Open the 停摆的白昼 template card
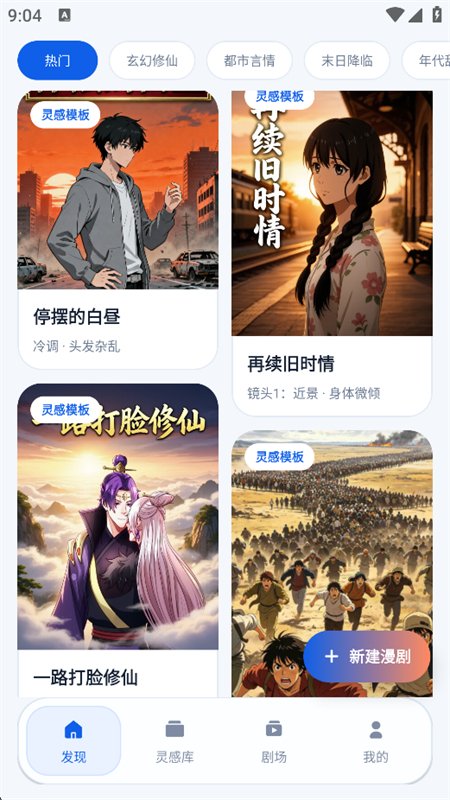Image resolution: width=450 pixels, height=800 pixels. pyautogui.click(x=118, y=230)
